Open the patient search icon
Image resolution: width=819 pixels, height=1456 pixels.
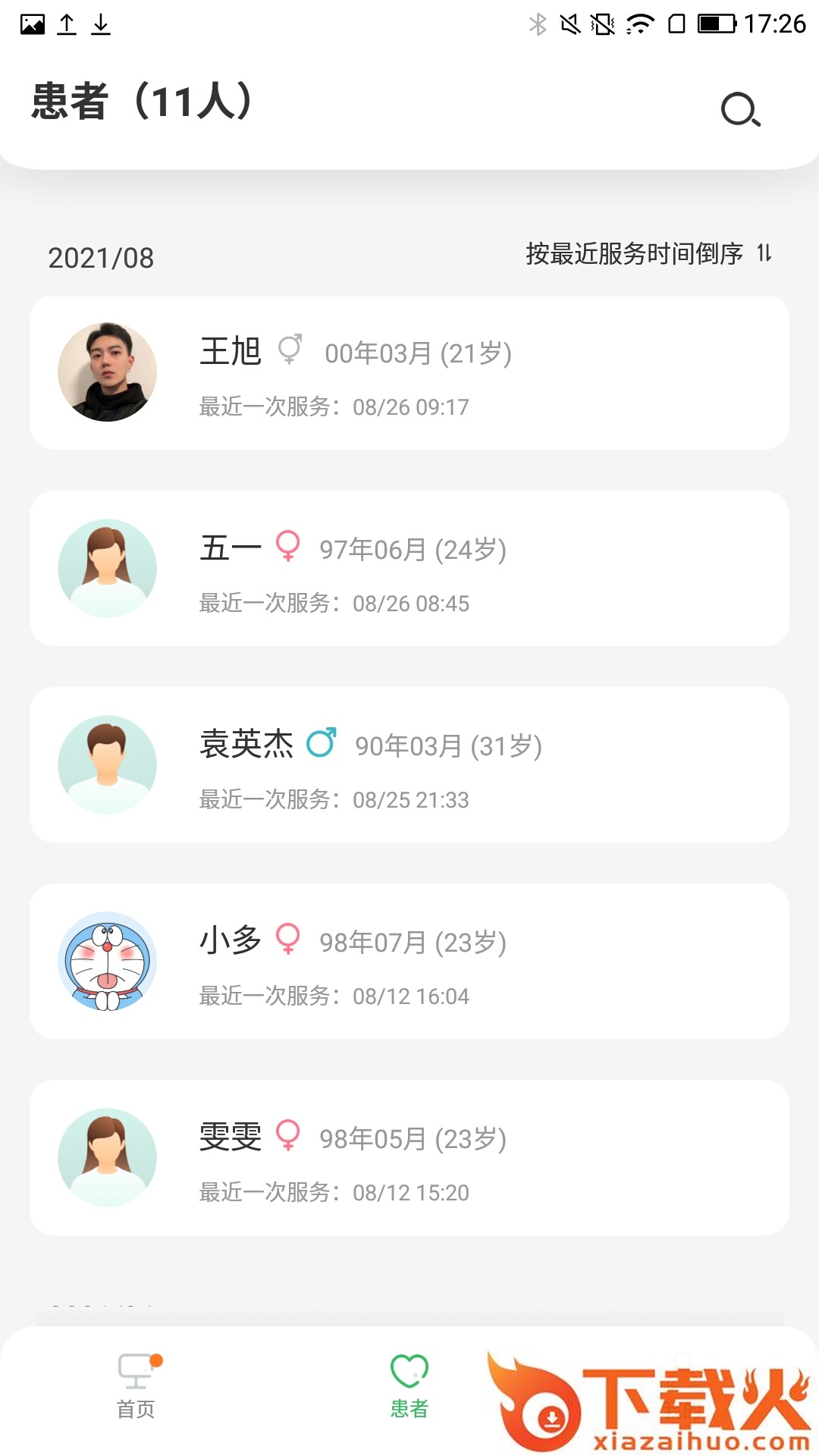click(x=740, y=110)
